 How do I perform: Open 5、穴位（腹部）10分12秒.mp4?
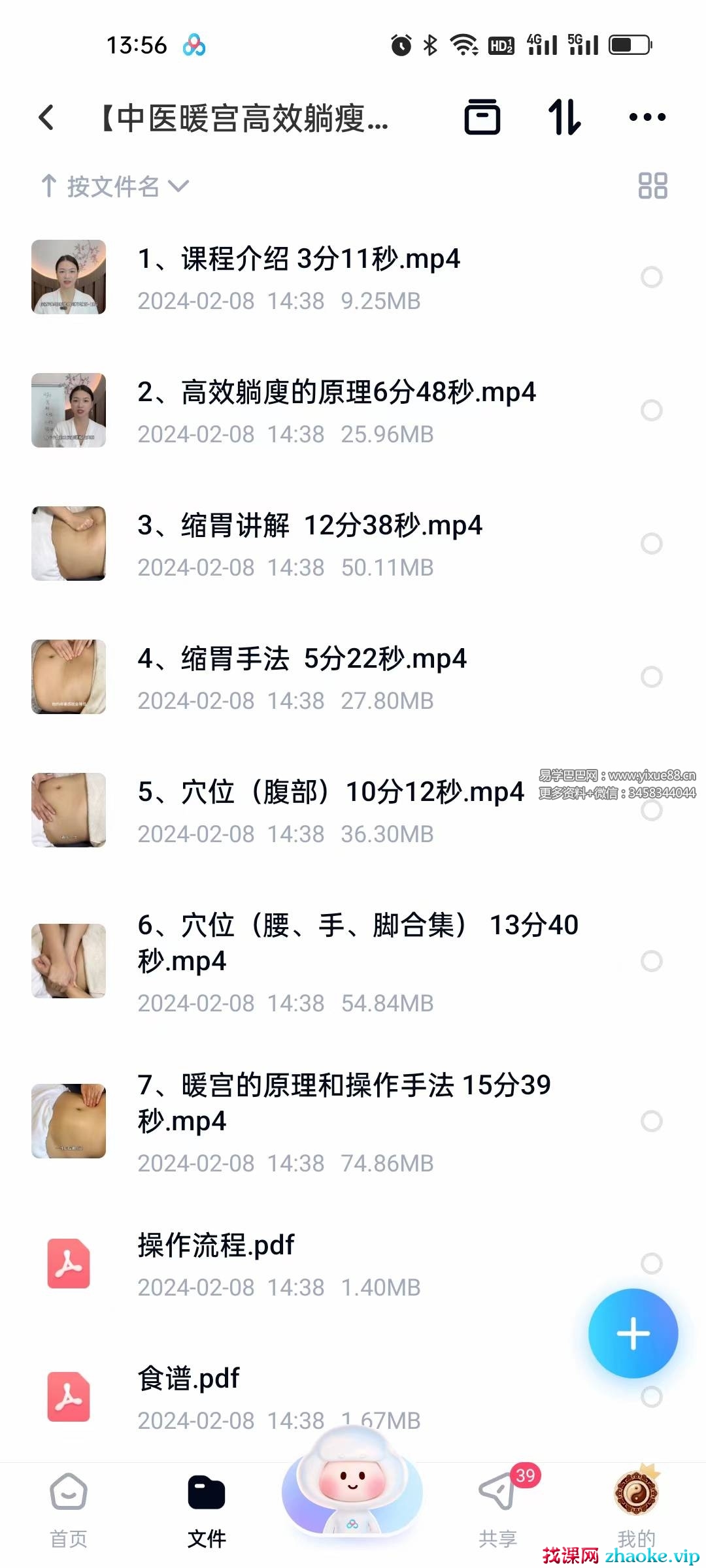pyautogui.click(x=330, y=792)
